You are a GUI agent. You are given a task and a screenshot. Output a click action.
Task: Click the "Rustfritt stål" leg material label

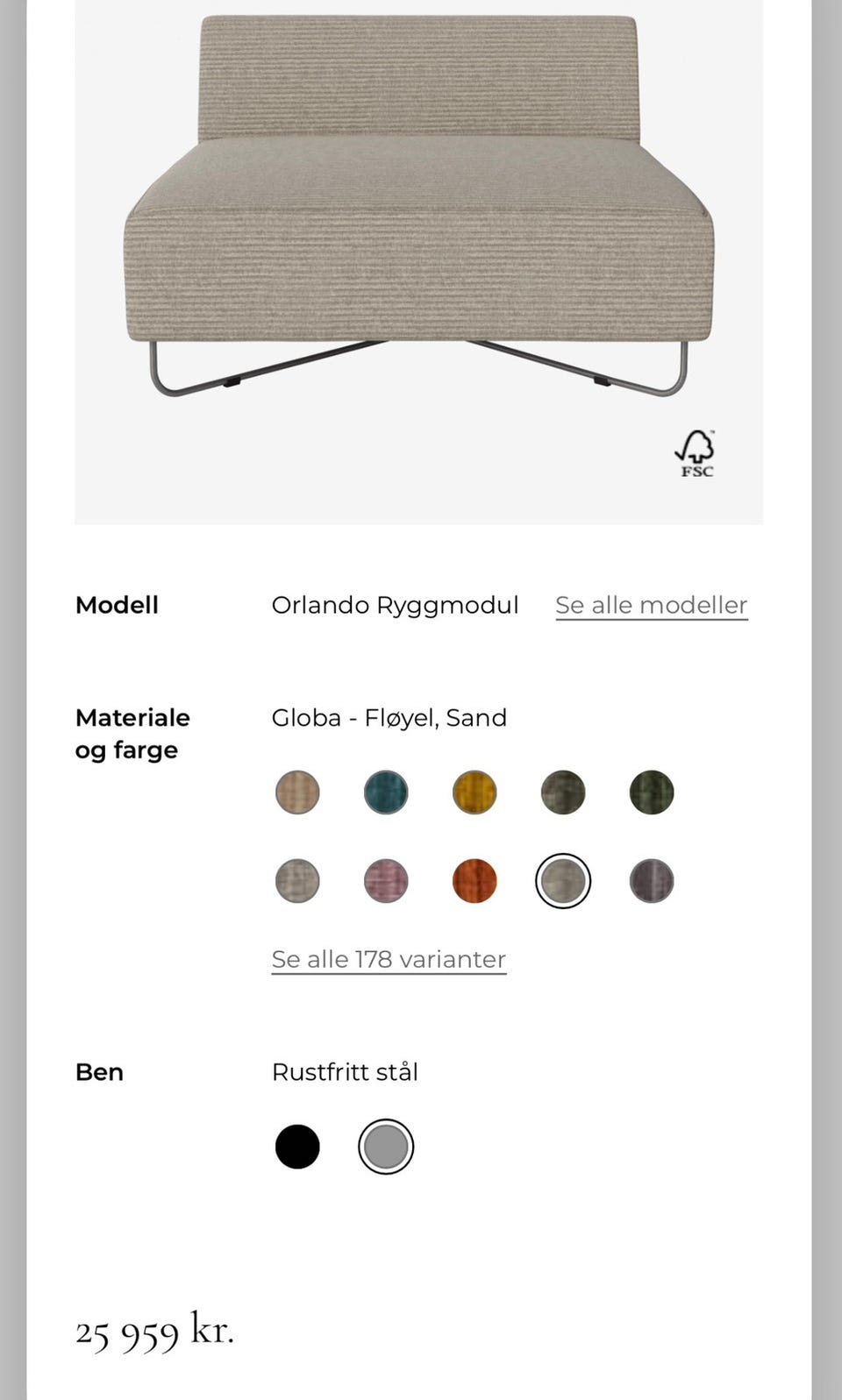tap(346, 1071)
